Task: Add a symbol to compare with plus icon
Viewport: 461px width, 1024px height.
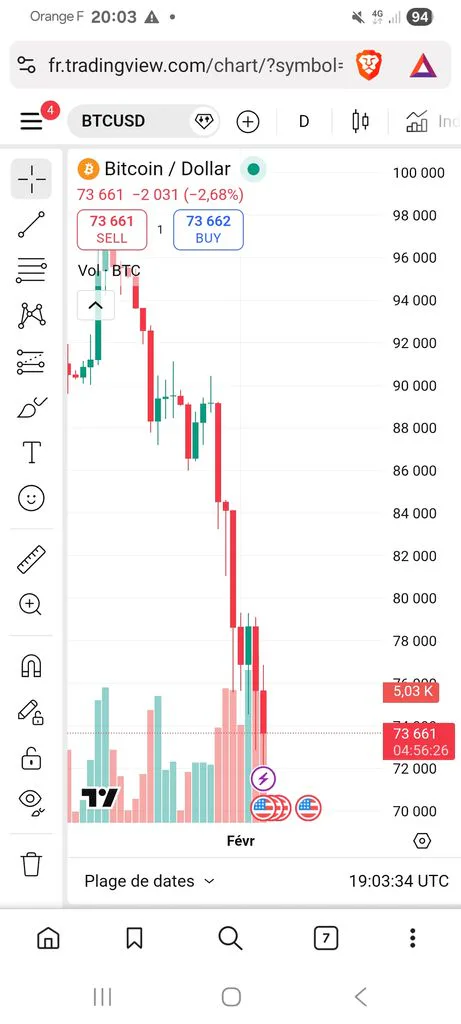Action: (x=247, y=121)
